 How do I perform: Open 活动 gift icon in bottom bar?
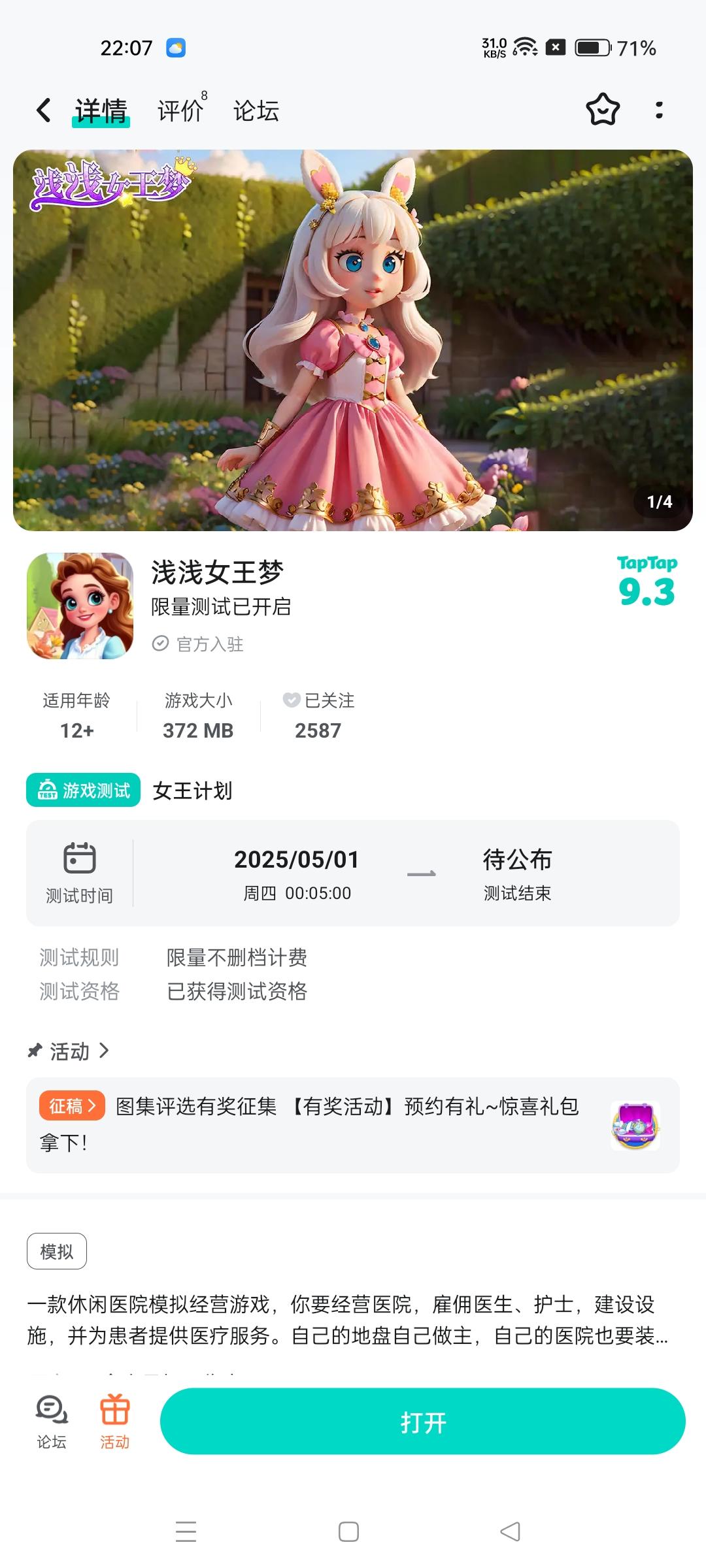coord(115,1423)
